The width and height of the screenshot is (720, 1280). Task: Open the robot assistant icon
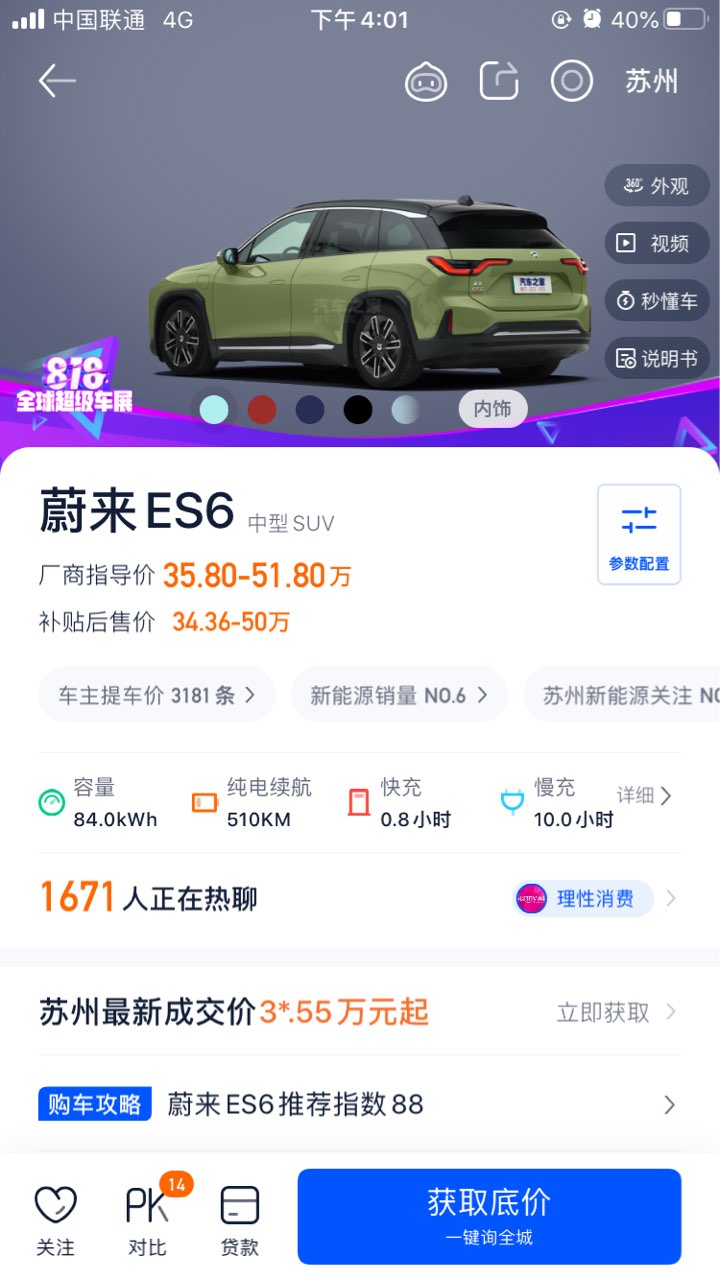(x=426, y=81)
